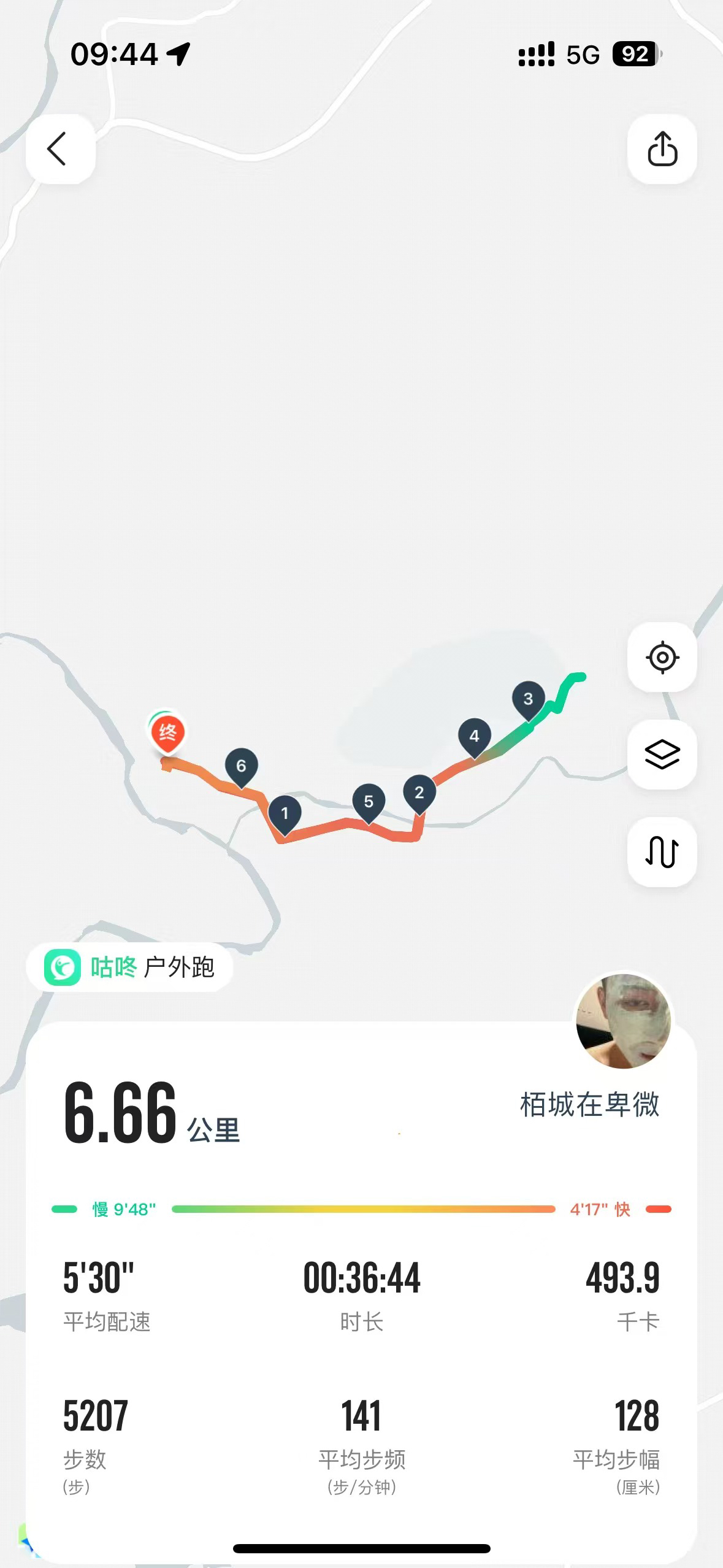The height and width of the screenshot is (1568, 723).
Task: Open the runner's profile avatar
Action: tap(623, 1021)
